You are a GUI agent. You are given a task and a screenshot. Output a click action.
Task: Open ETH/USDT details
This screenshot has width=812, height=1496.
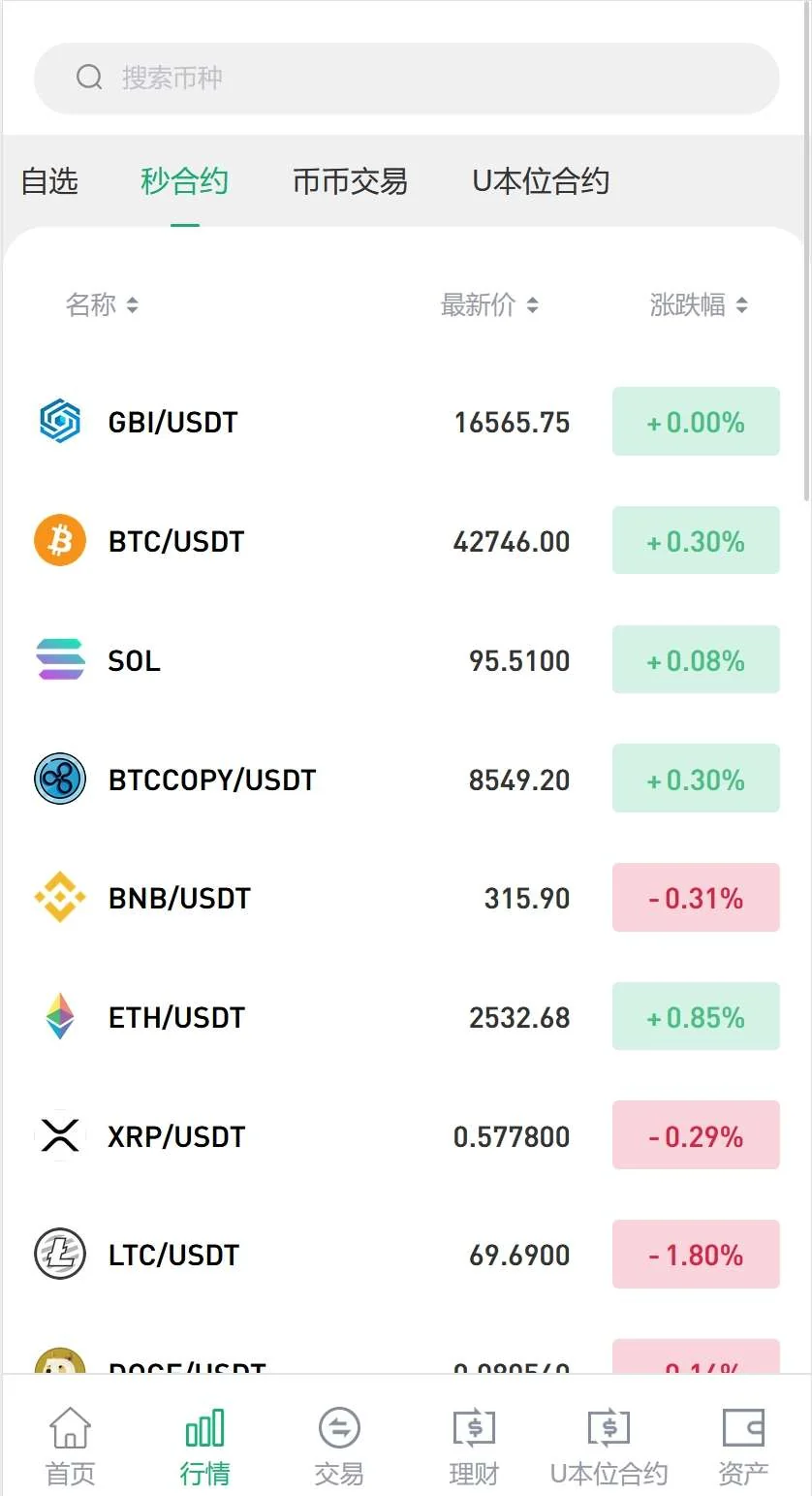coord(176,1017)
